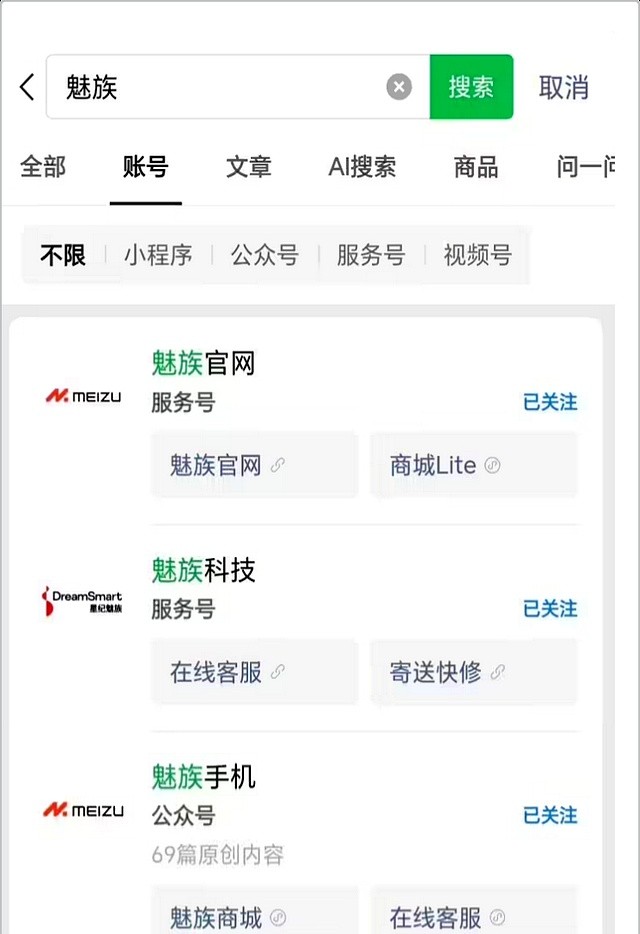
Task: Switch to the 商品 tab
Action: click(476, 167)
